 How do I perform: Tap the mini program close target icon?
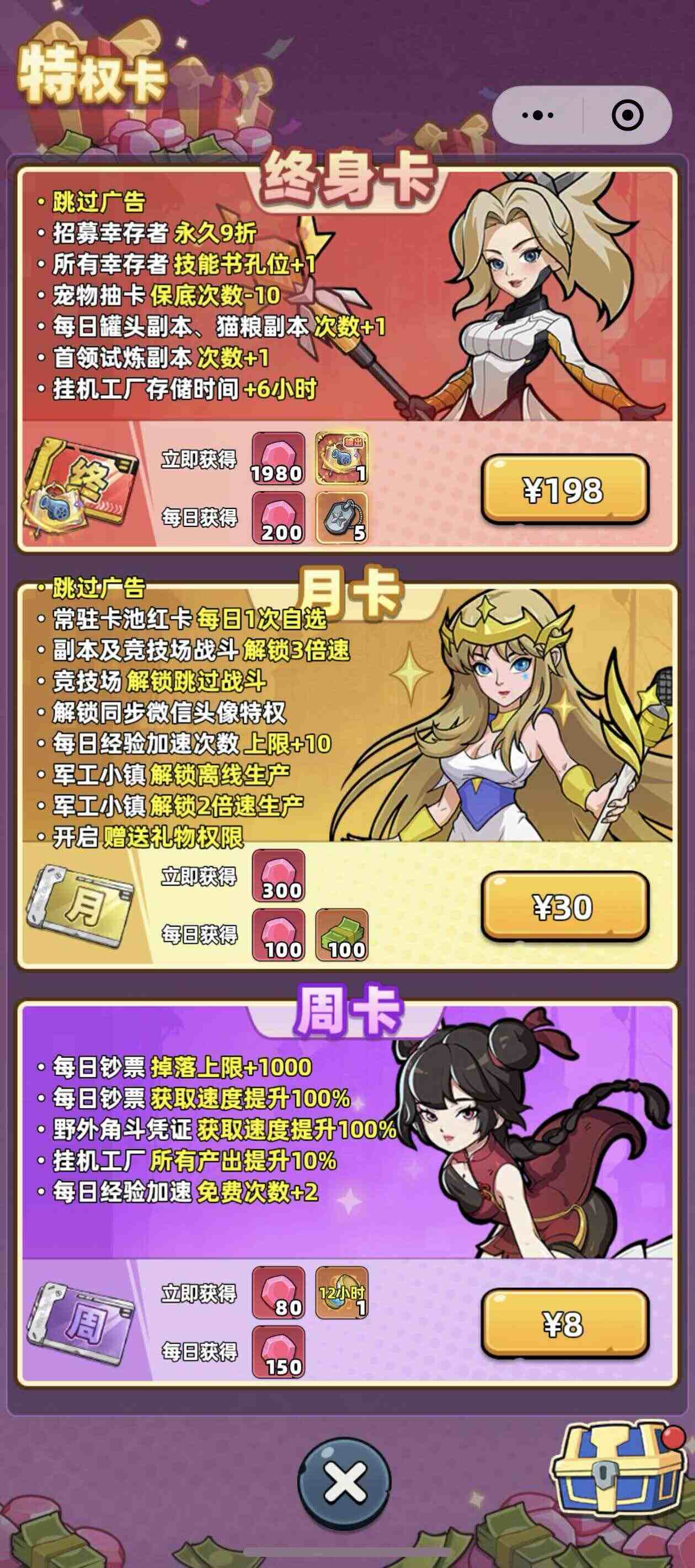coord(627,115)
